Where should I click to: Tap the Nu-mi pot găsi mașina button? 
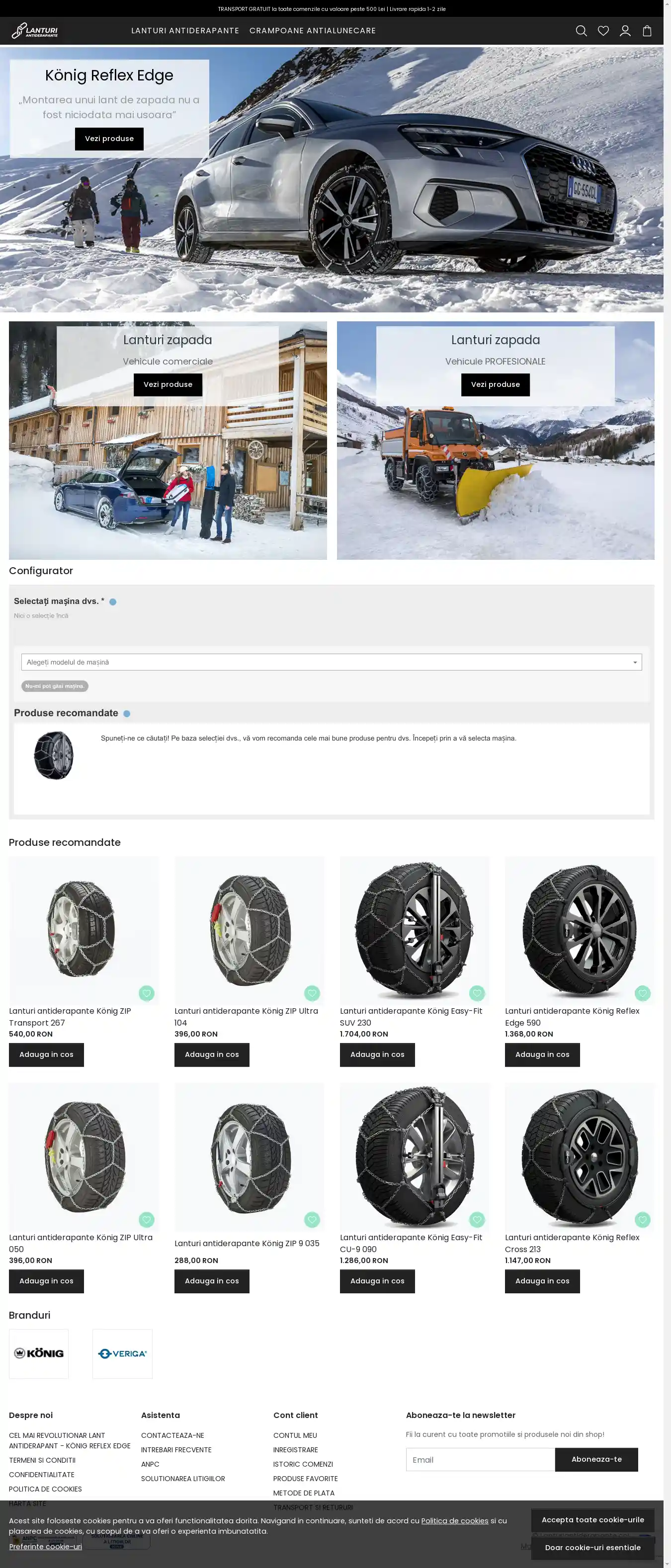click(x=55, y=686)
